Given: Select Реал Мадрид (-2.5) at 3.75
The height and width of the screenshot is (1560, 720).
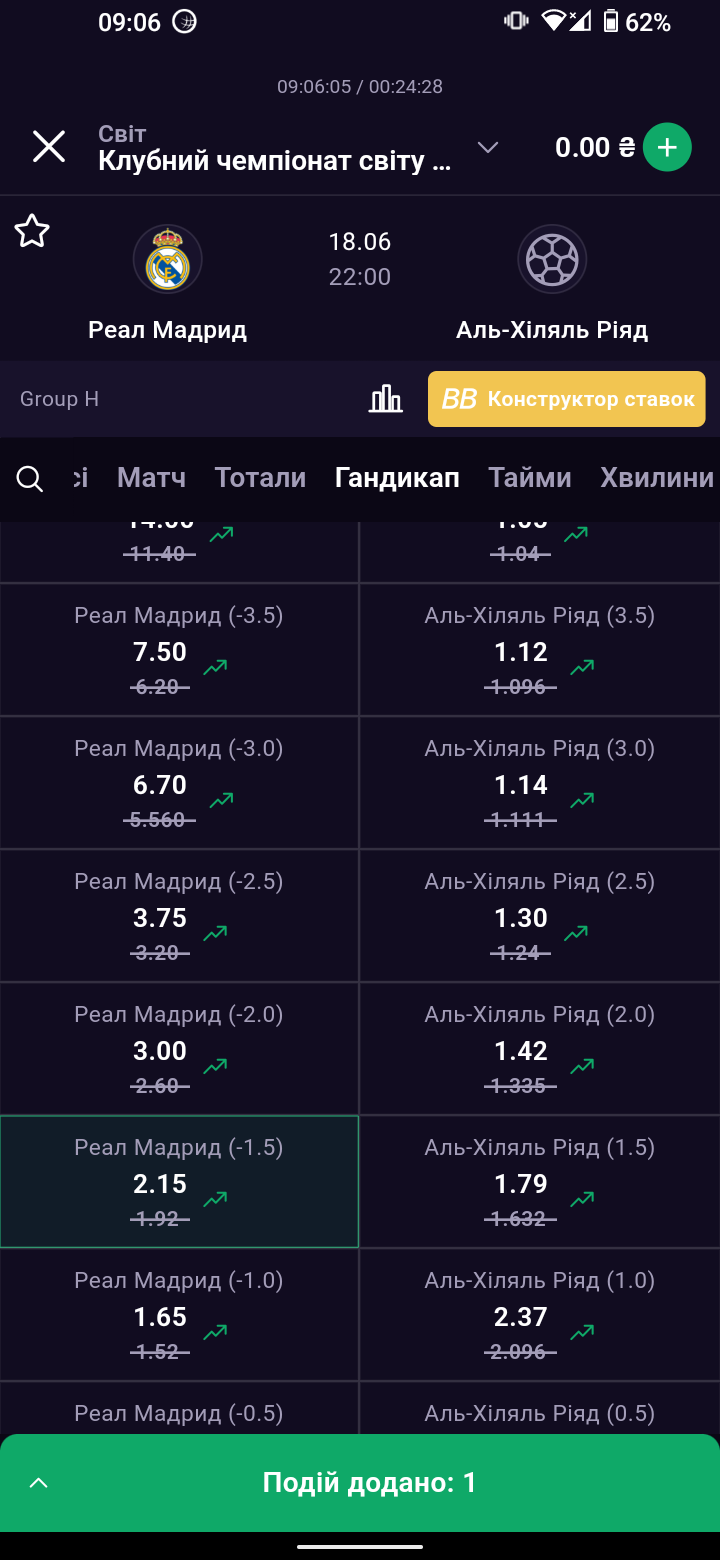Looking at the screenshot, I should [x=179, y=916].
